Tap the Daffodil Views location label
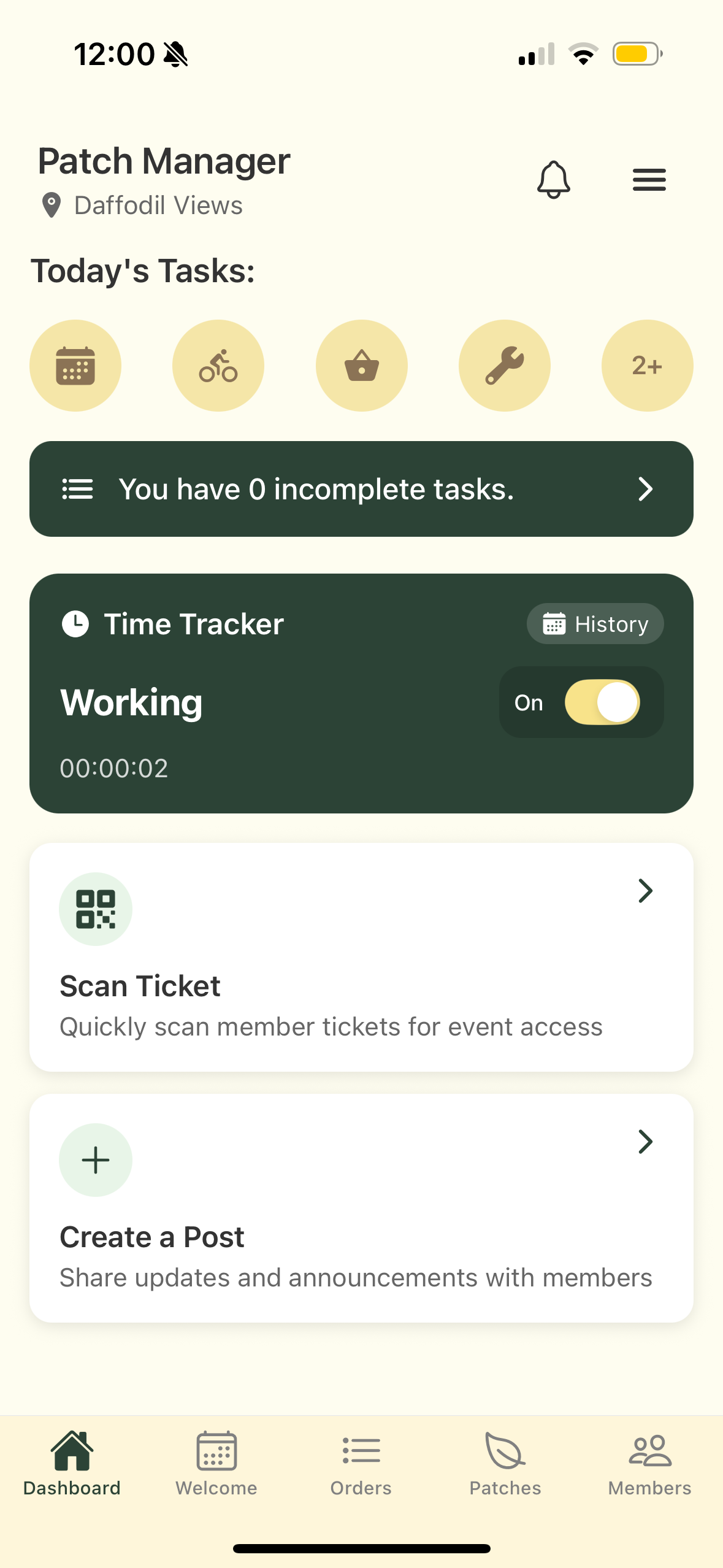The height and width of the screenshot is (1568, 723). 141,206
